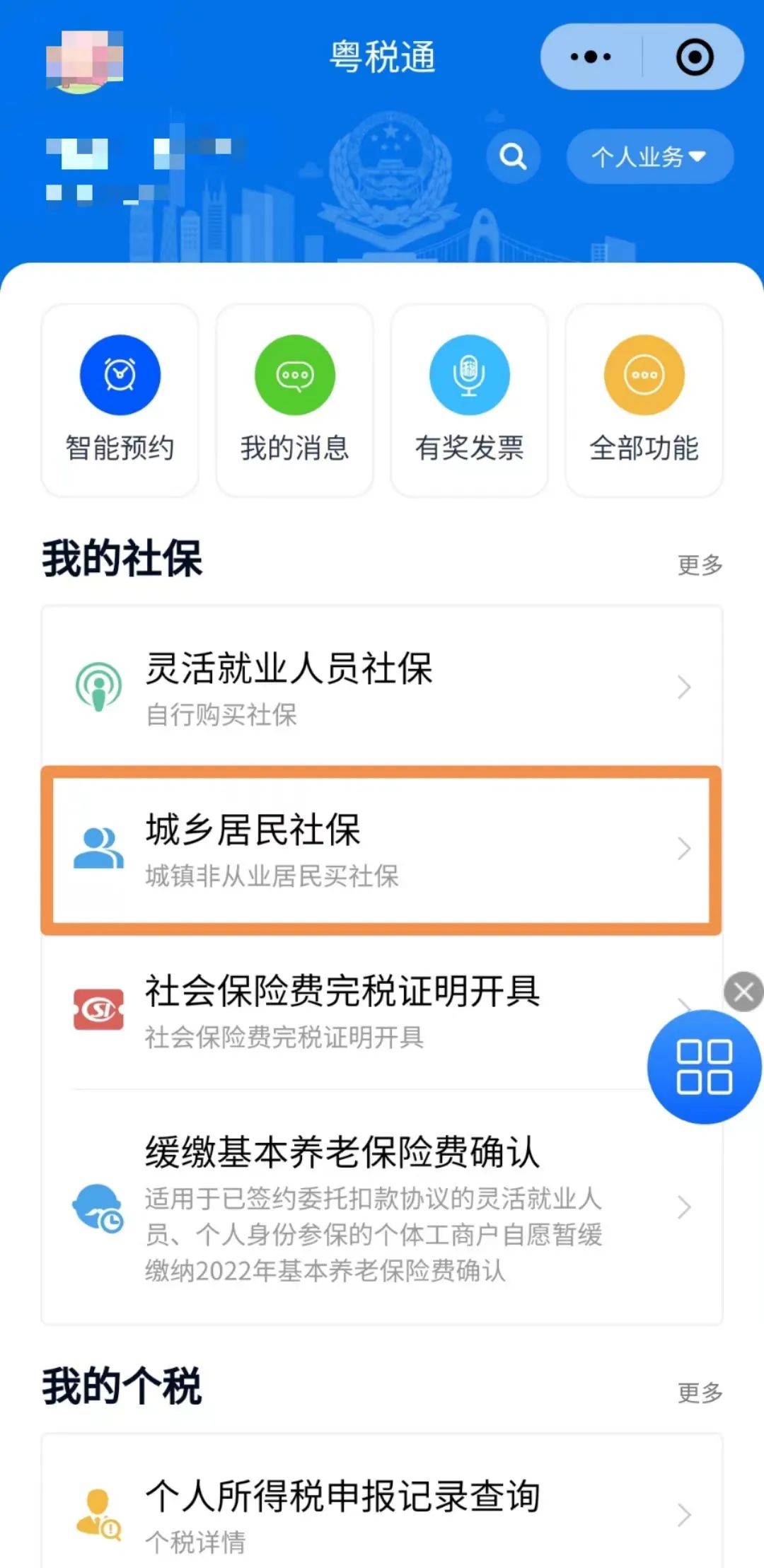This screenshot has width=764, height=1568.
Task: Open the search magnifier icon
Action: [x=513, y=156]
